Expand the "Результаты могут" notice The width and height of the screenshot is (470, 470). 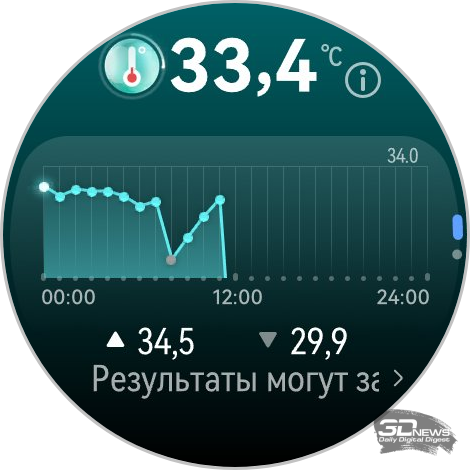(247, 380)
